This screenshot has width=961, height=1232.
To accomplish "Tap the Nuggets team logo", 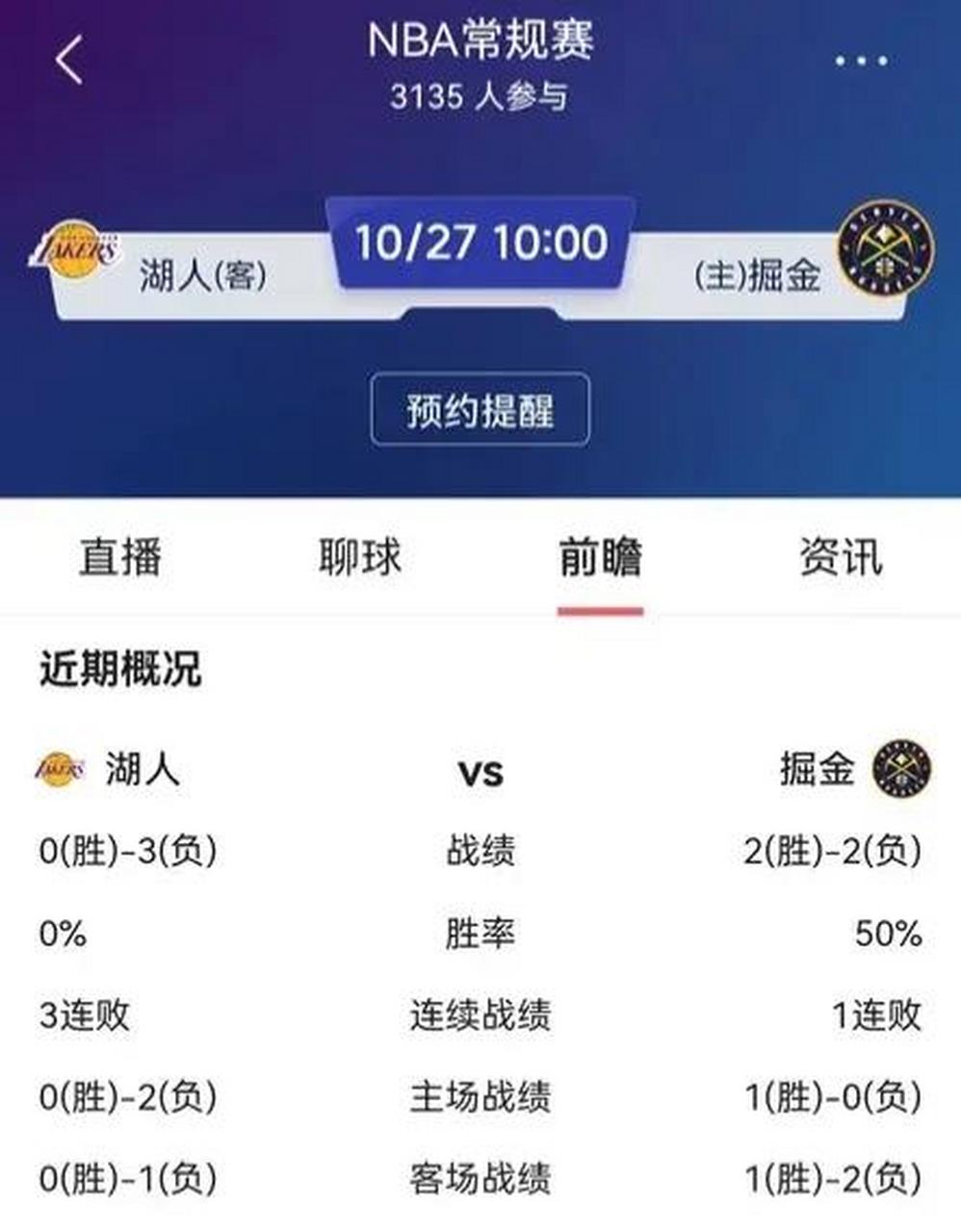I will [883, 250].
